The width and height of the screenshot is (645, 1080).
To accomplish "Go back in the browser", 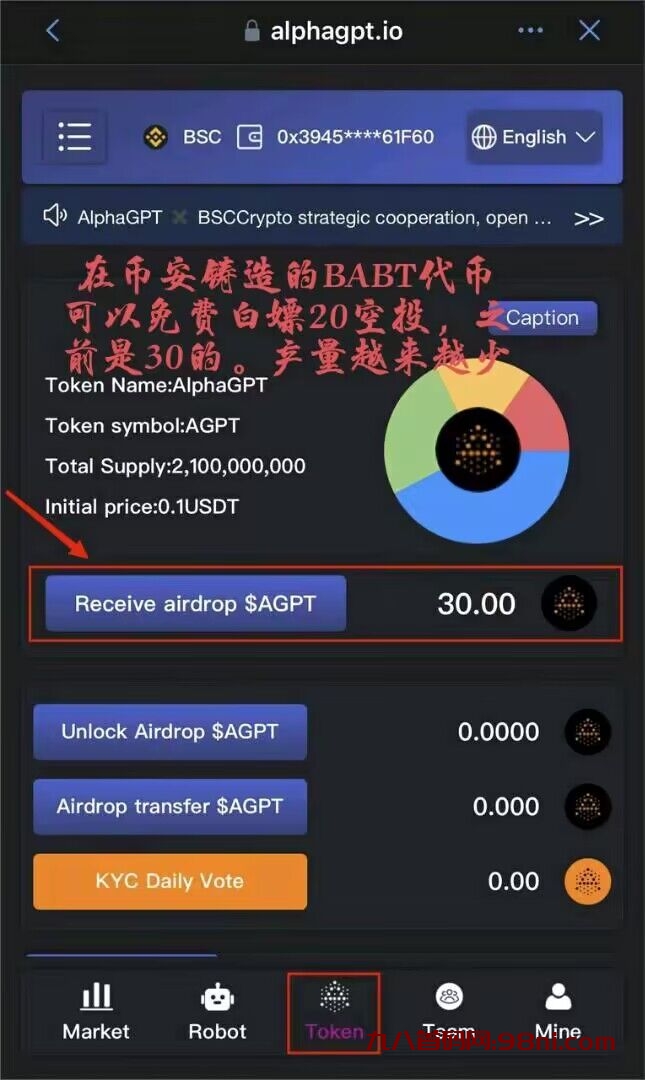I will point(53,31).
